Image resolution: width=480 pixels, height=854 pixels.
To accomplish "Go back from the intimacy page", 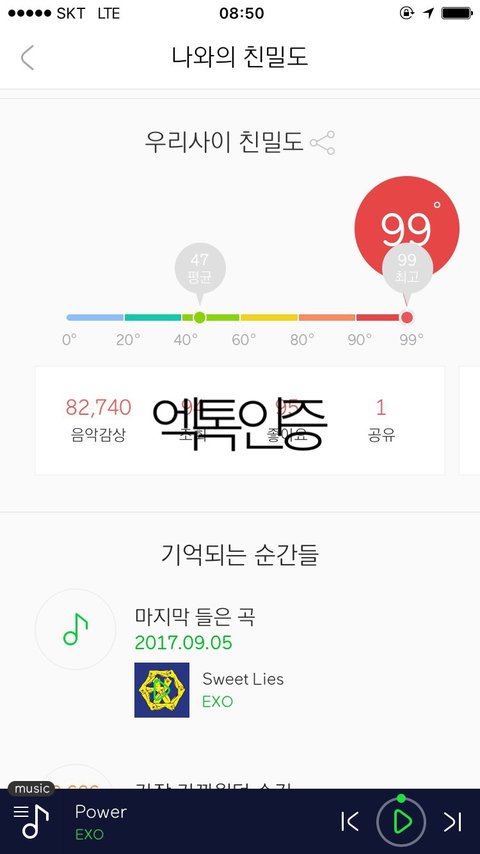I will tap(27, 57).
